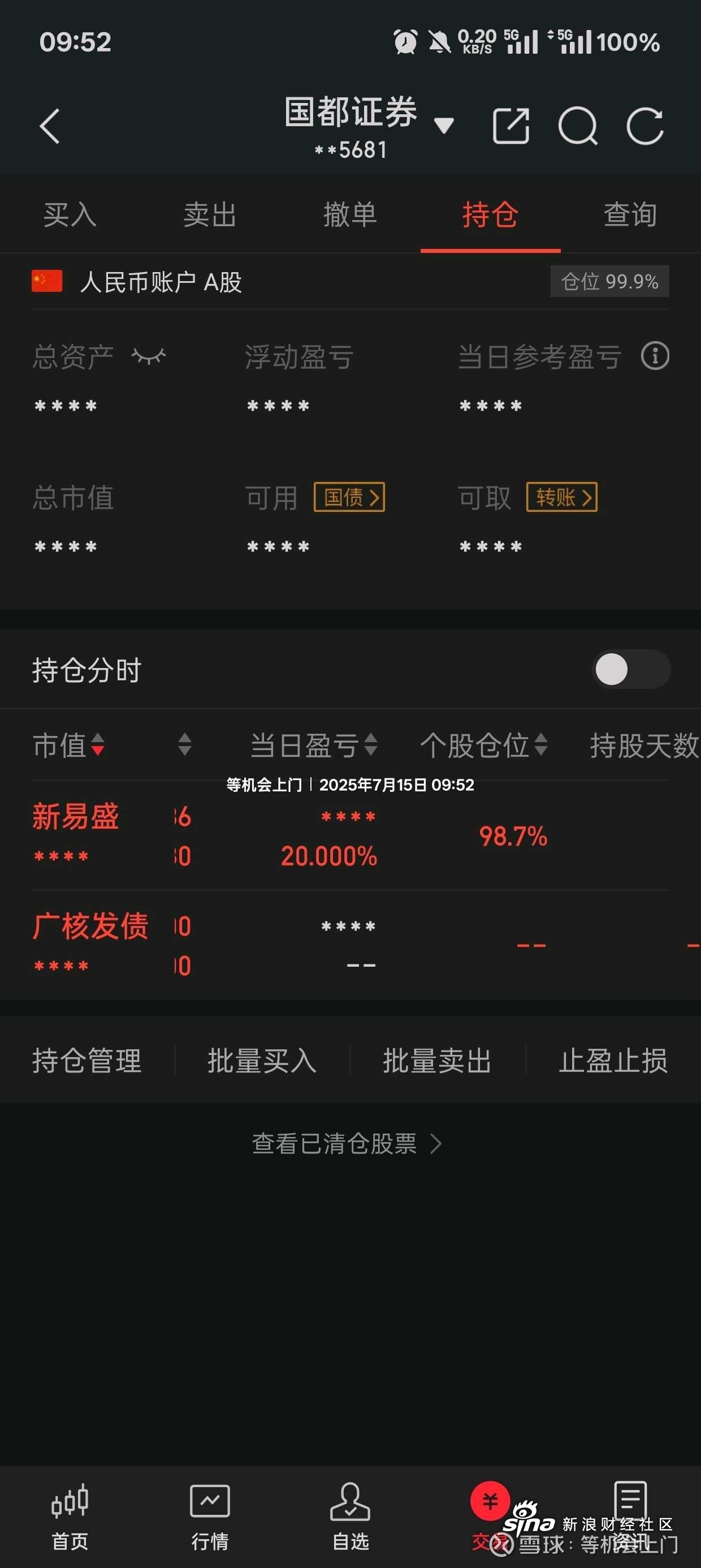
Task: Enable the 持仓分时 switch
Action: coord(631,670)
